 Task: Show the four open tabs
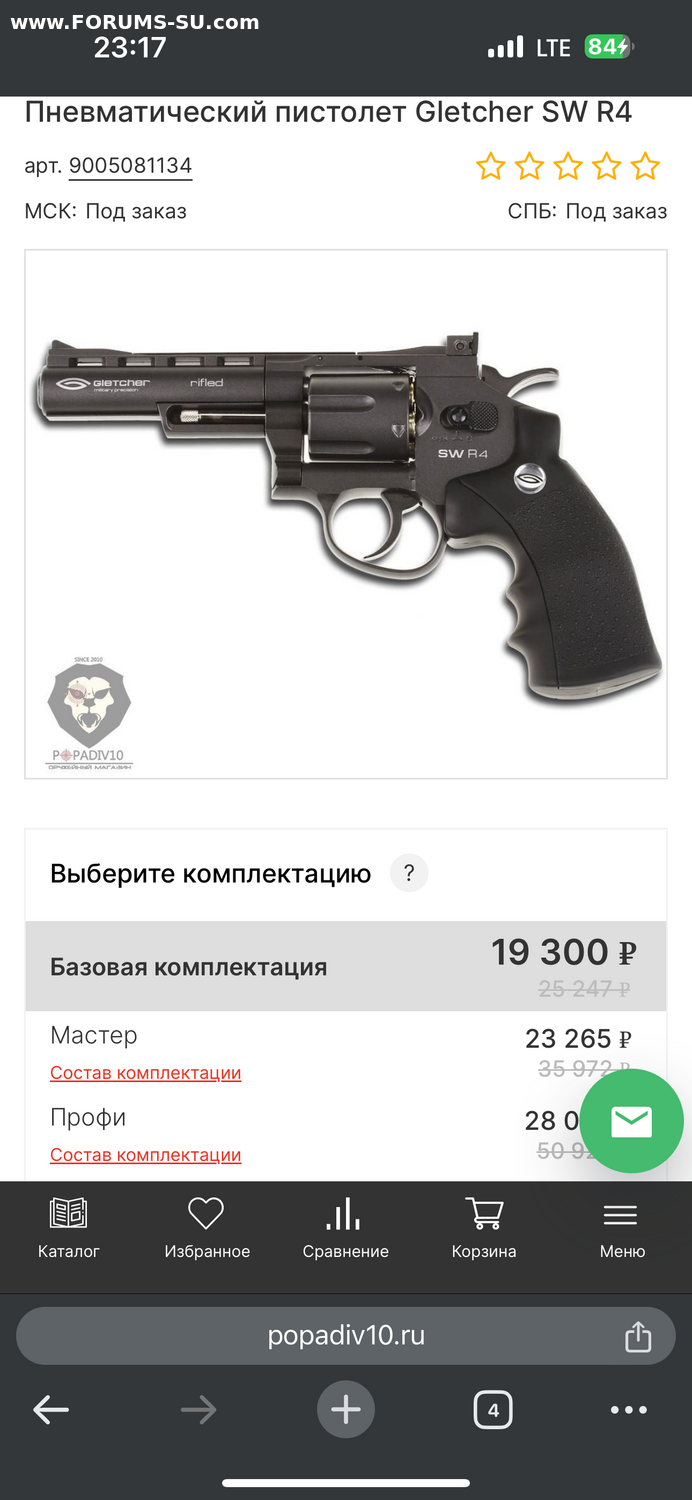(492, 1410)
